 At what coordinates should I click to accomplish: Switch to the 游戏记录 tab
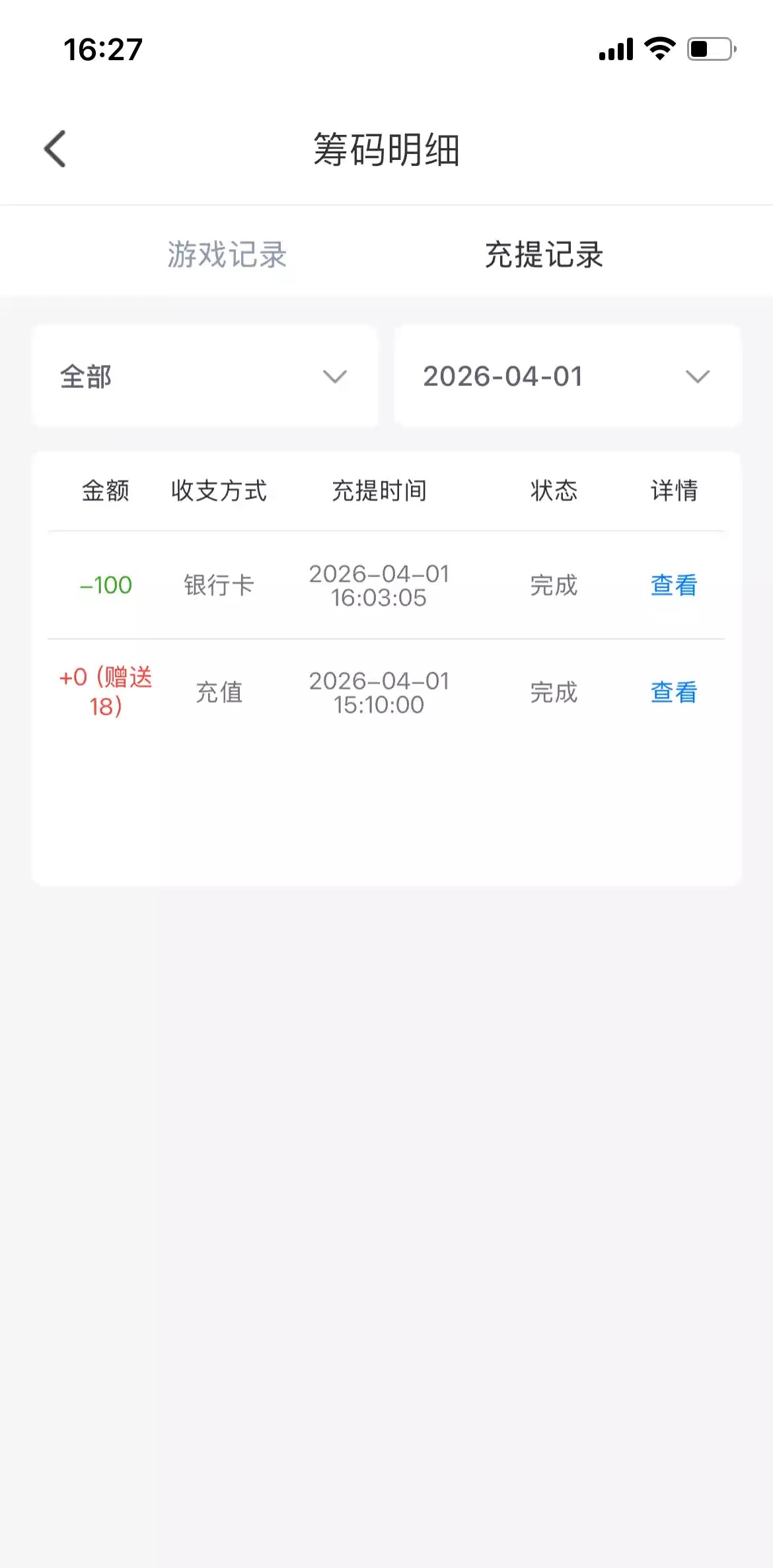click(x=227, y=255)
